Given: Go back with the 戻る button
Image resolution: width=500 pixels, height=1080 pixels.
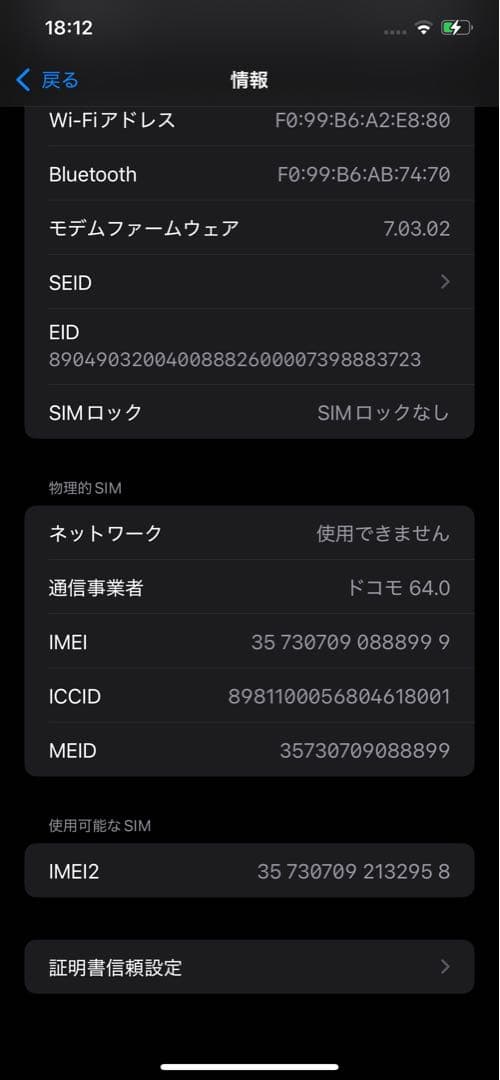Looking at the screenshot, I should click(x=47, y=81).
